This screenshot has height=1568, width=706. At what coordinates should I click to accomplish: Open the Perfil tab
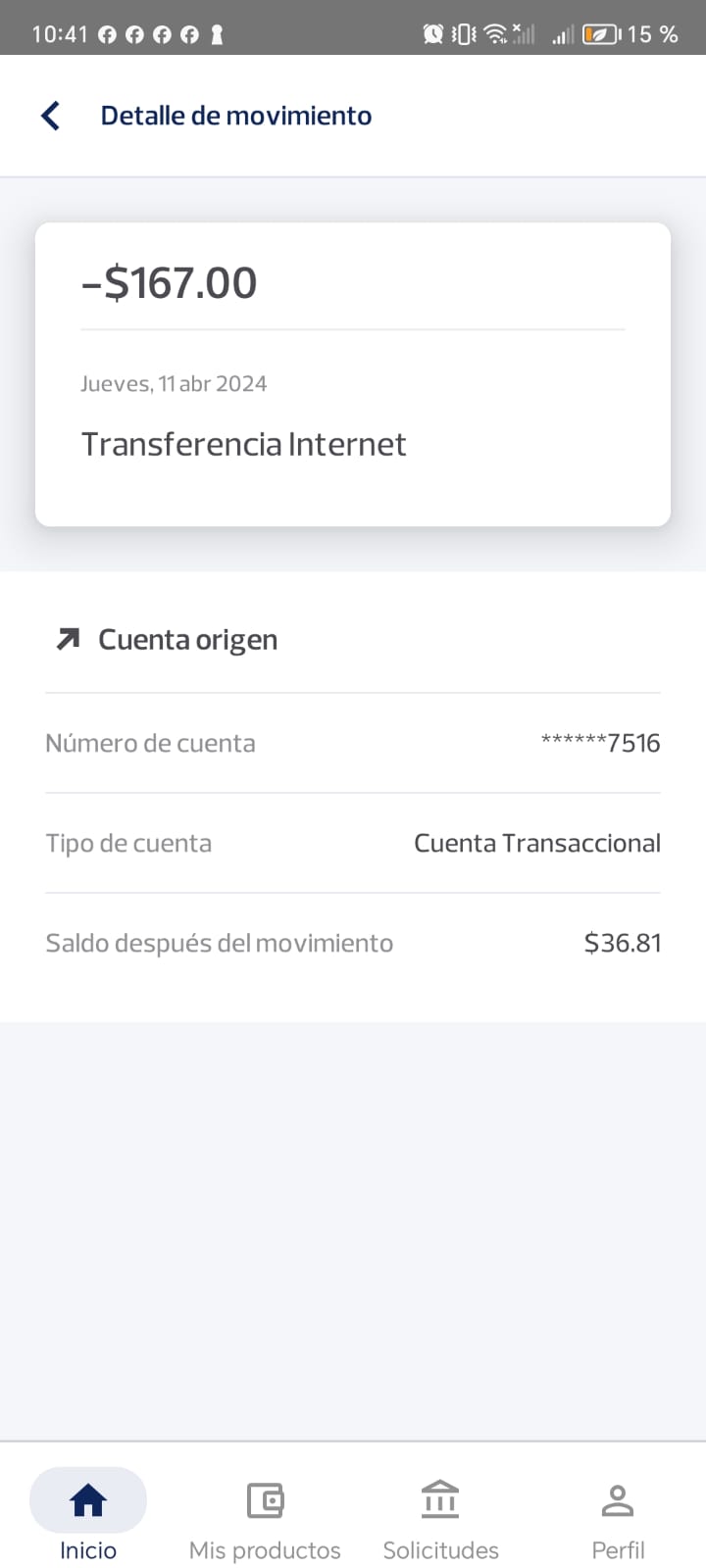point(618,1515)
